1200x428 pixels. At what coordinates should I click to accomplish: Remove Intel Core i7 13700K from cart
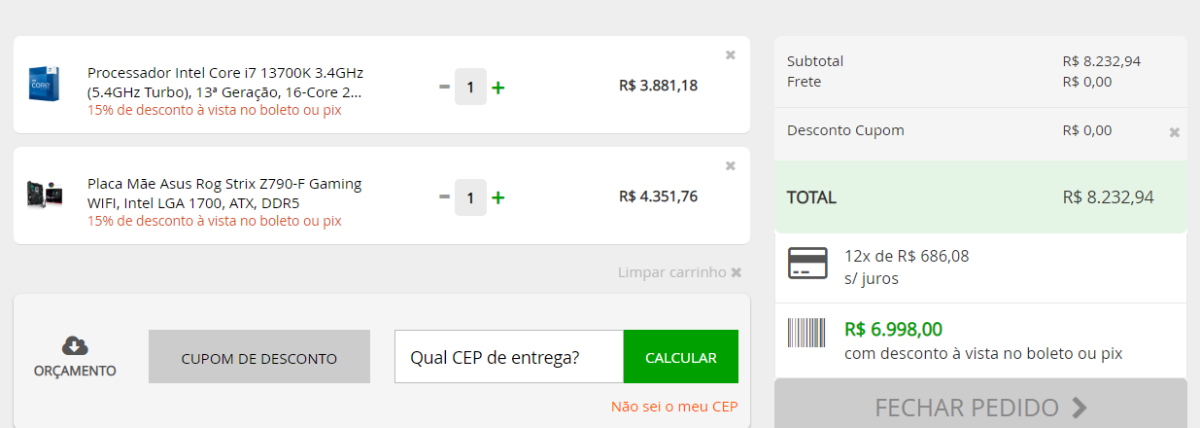(x=730, y=55)
